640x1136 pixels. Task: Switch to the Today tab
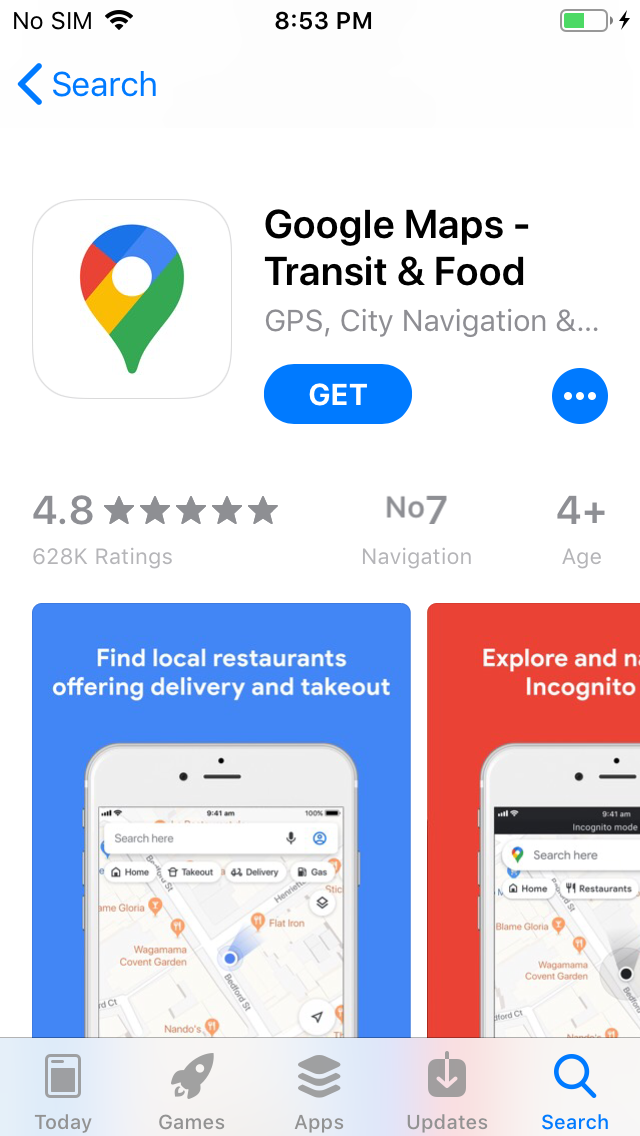(x=63, y=1092)
